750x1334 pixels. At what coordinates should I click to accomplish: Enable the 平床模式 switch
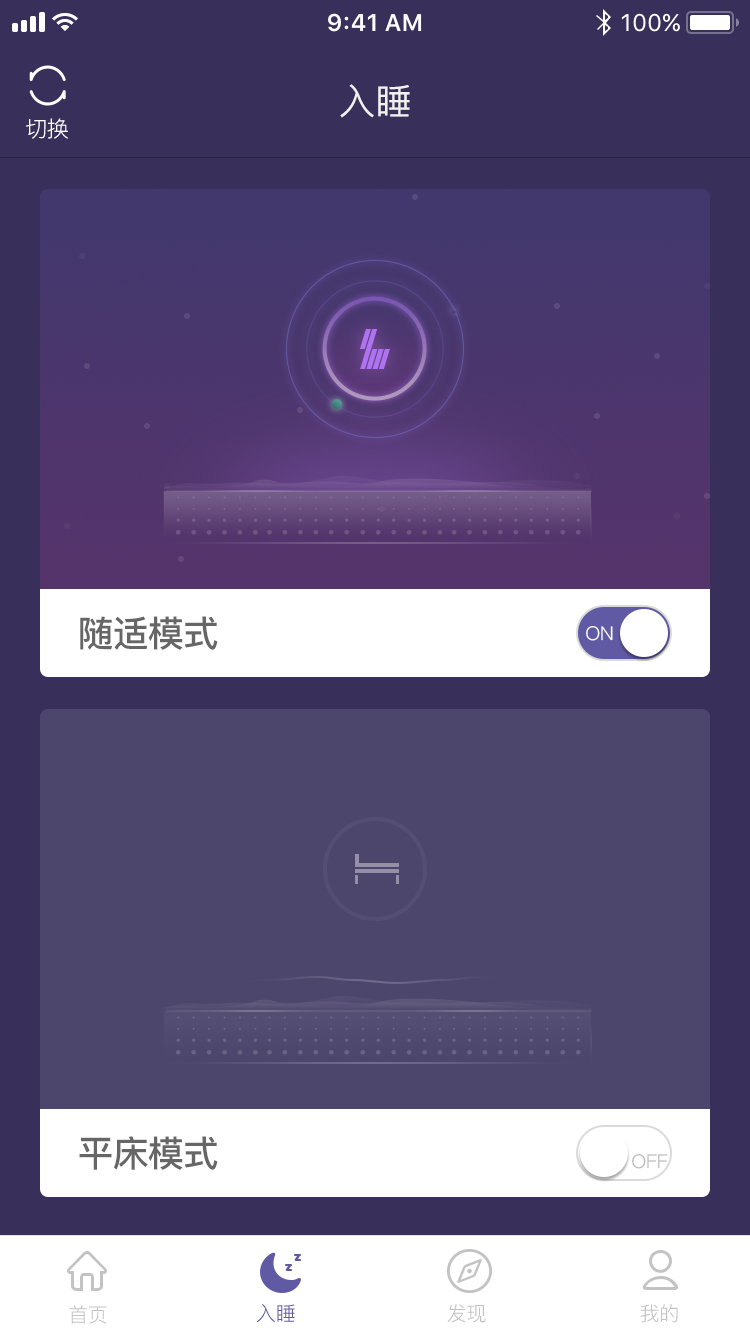click(x=624, y=1152)
